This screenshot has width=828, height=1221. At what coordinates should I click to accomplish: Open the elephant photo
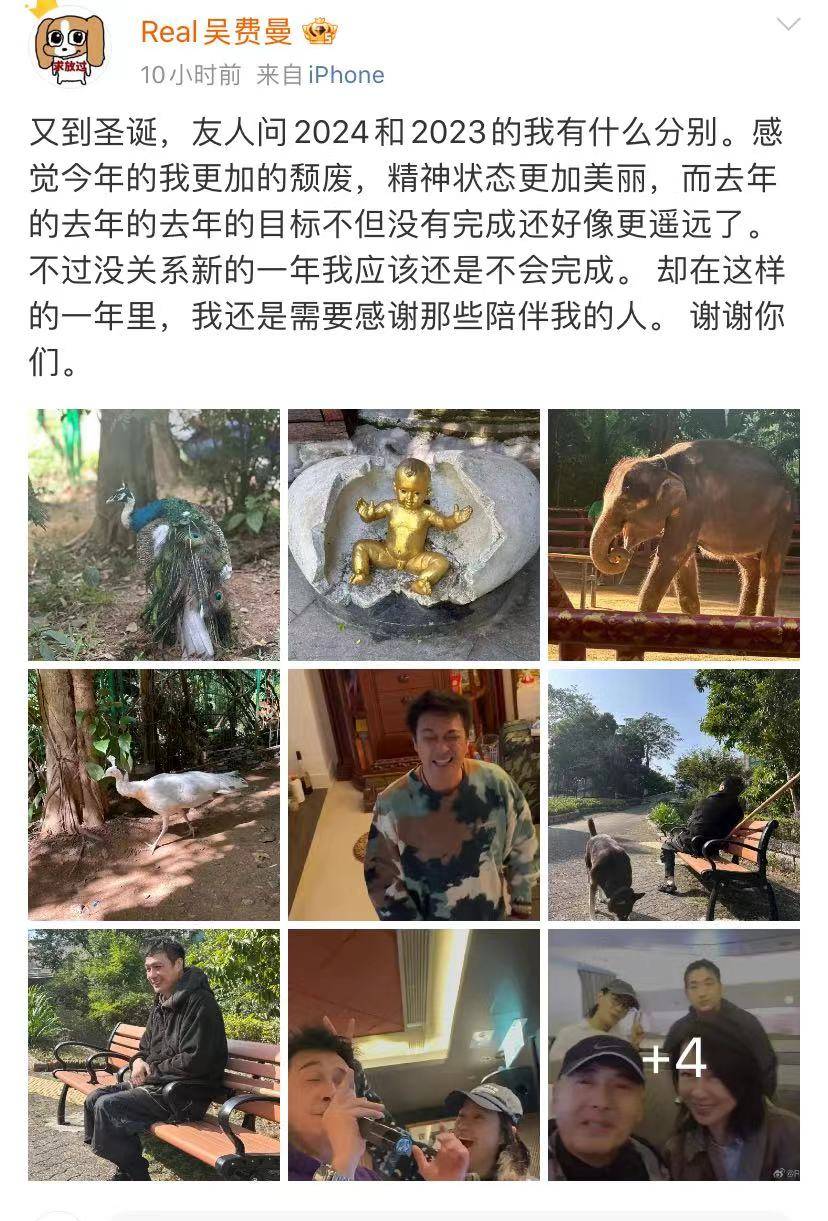click(x=673, y=534)
